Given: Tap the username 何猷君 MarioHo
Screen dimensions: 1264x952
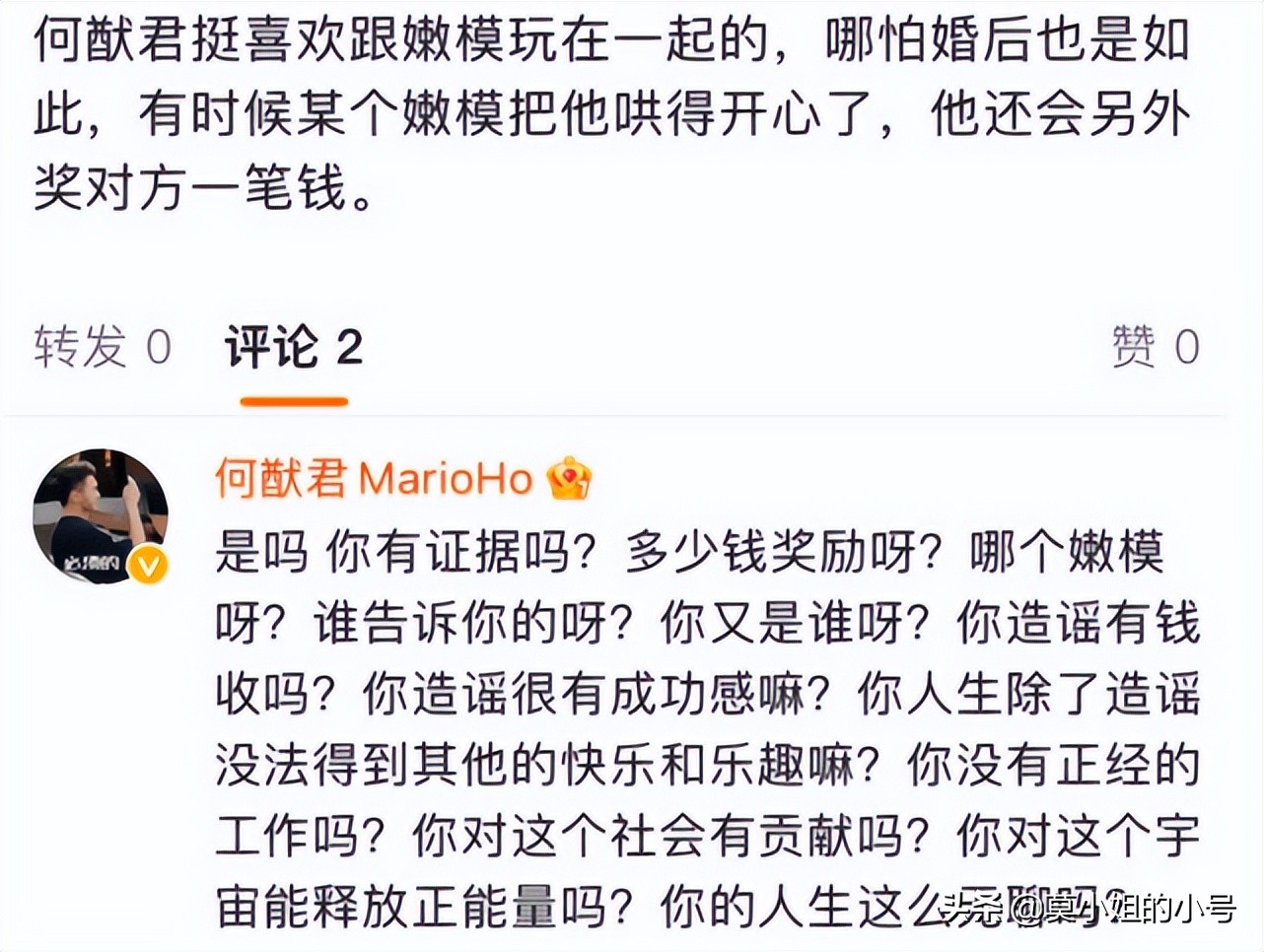Looking at the screenshot, I should coord(375,480).
